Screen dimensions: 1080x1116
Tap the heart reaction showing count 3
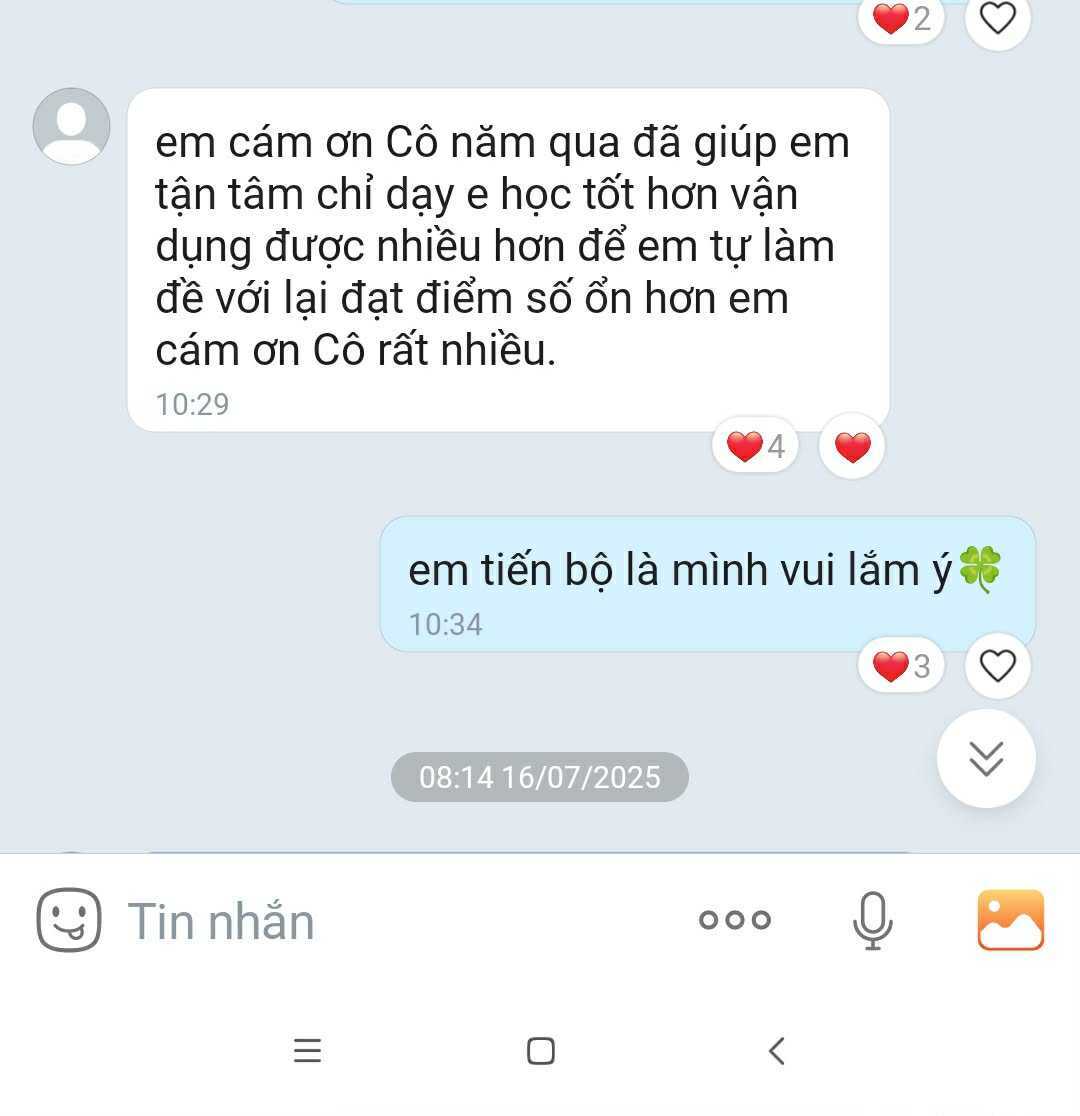click(899, 665)
